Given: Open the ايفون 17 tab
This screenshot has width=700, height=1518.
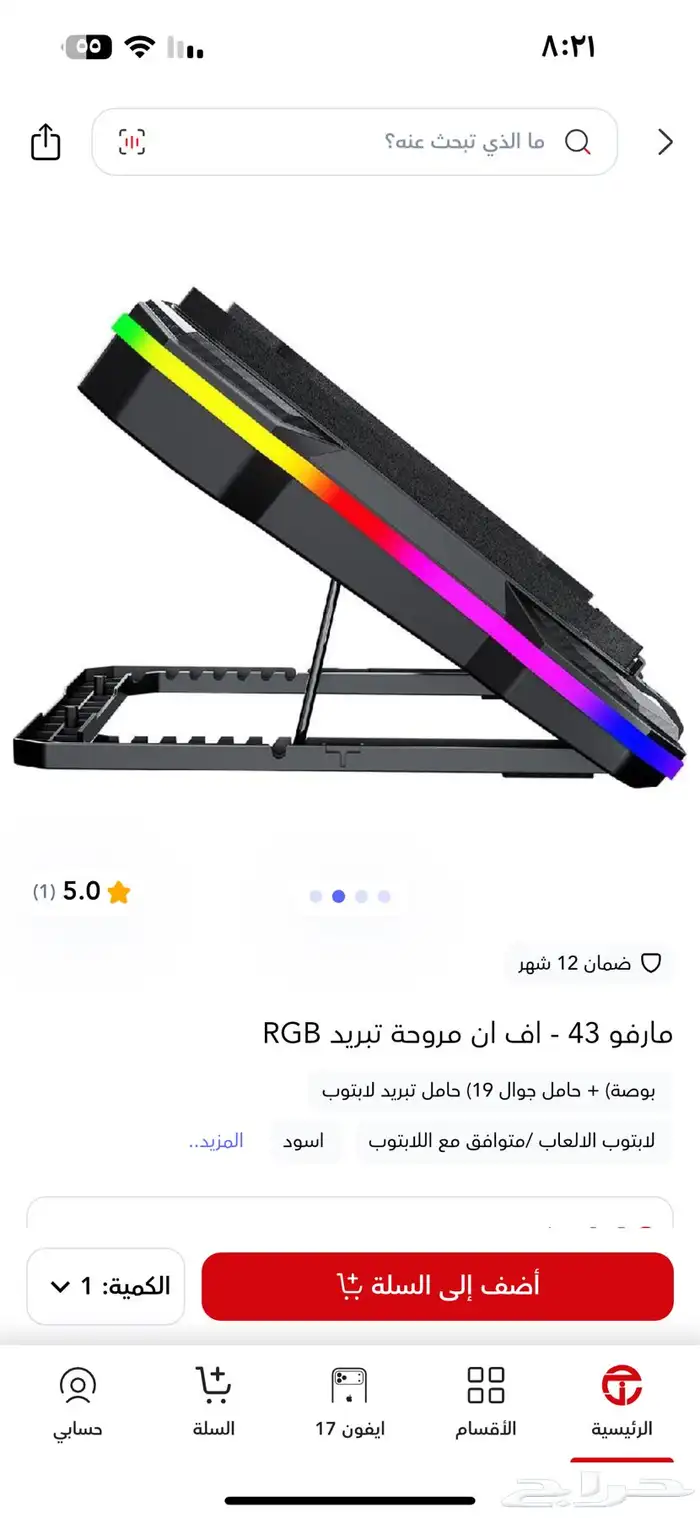Looking at the screenshot, I should tap(349, 1402).
